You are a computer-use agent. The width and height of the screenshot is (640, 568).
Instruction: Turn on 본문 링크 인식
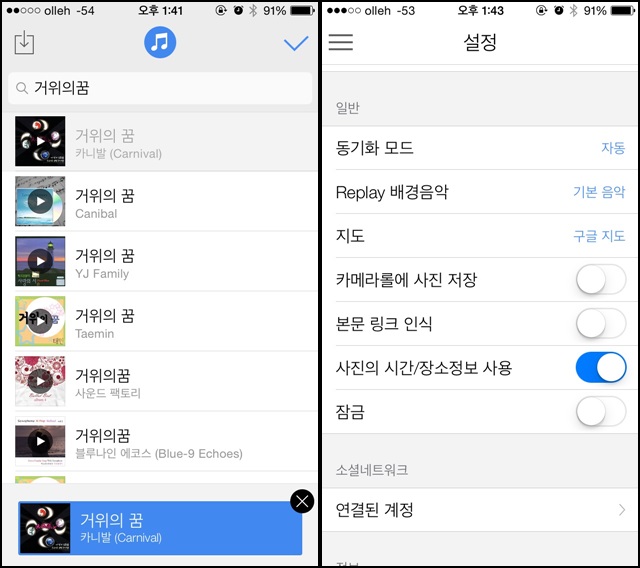point(601,324)
